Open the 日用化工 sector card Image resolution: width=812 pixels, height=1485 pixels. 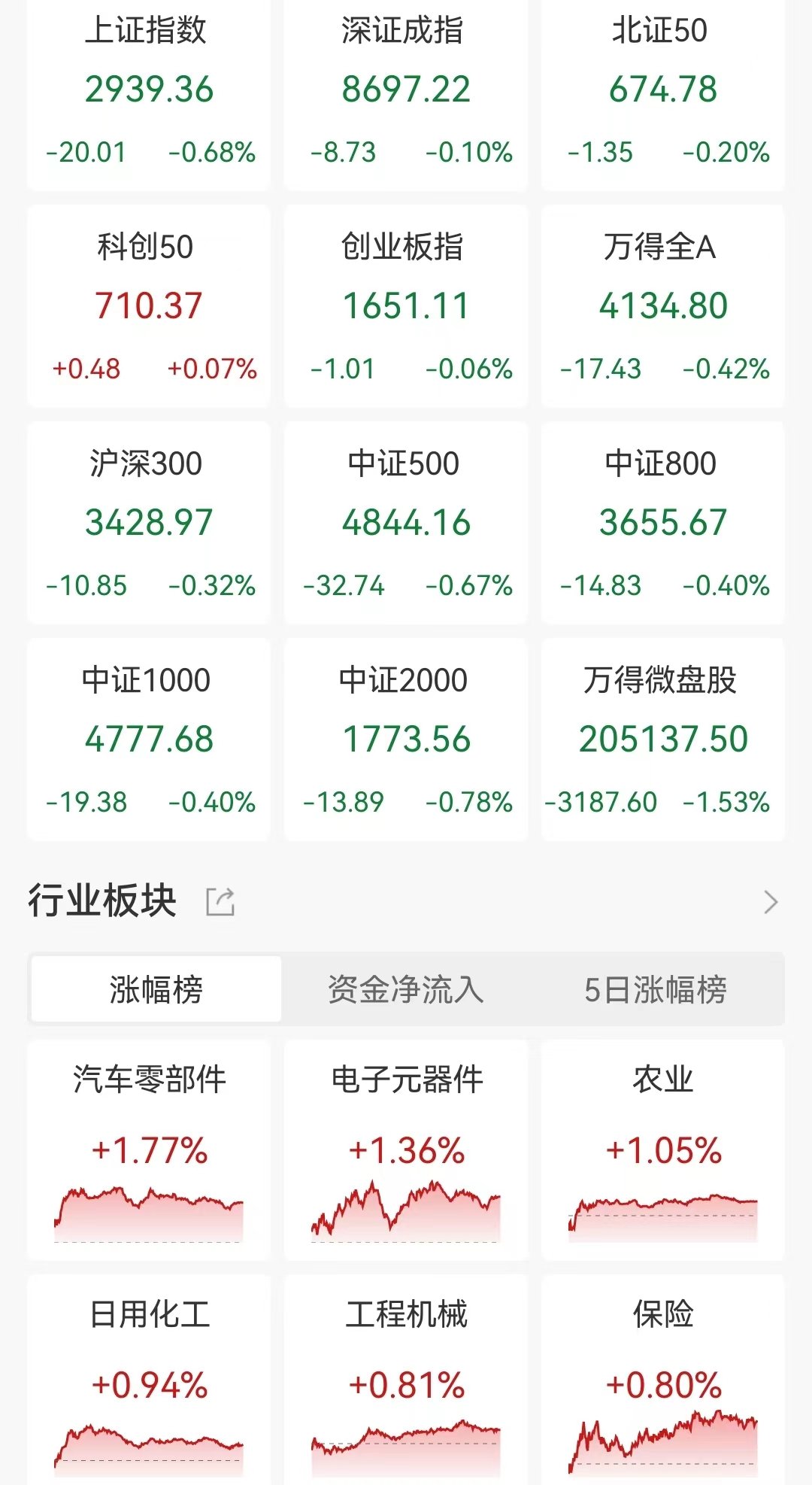click(149, 1380)
